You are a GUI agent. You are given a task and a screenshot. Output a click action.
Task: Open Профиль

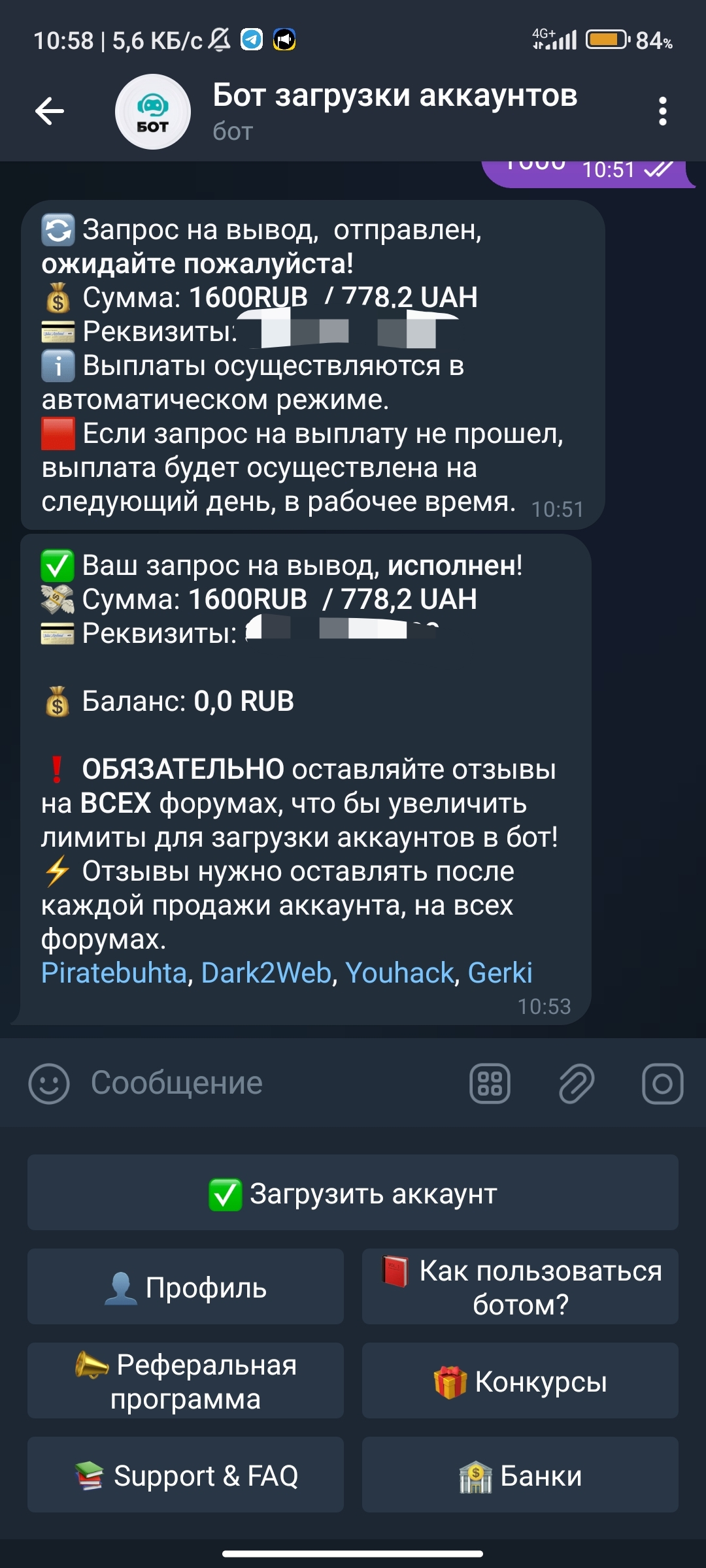coord(186,1287)
